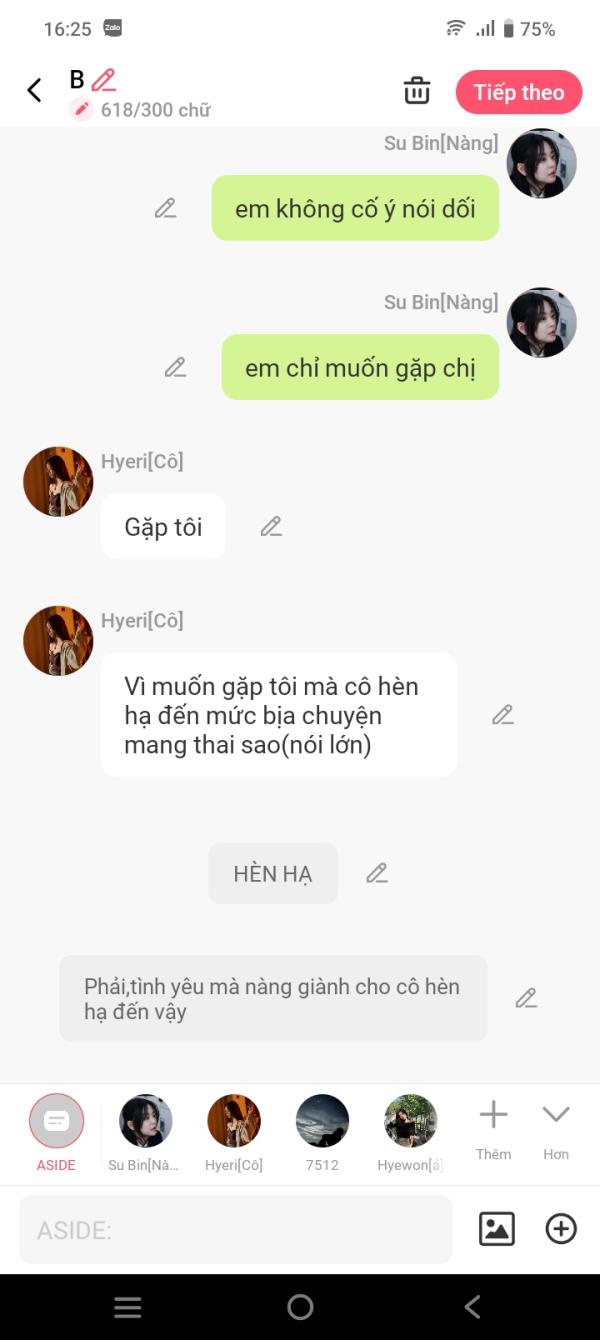
Task: Go back using the top-left arrow
Action: 34,91
